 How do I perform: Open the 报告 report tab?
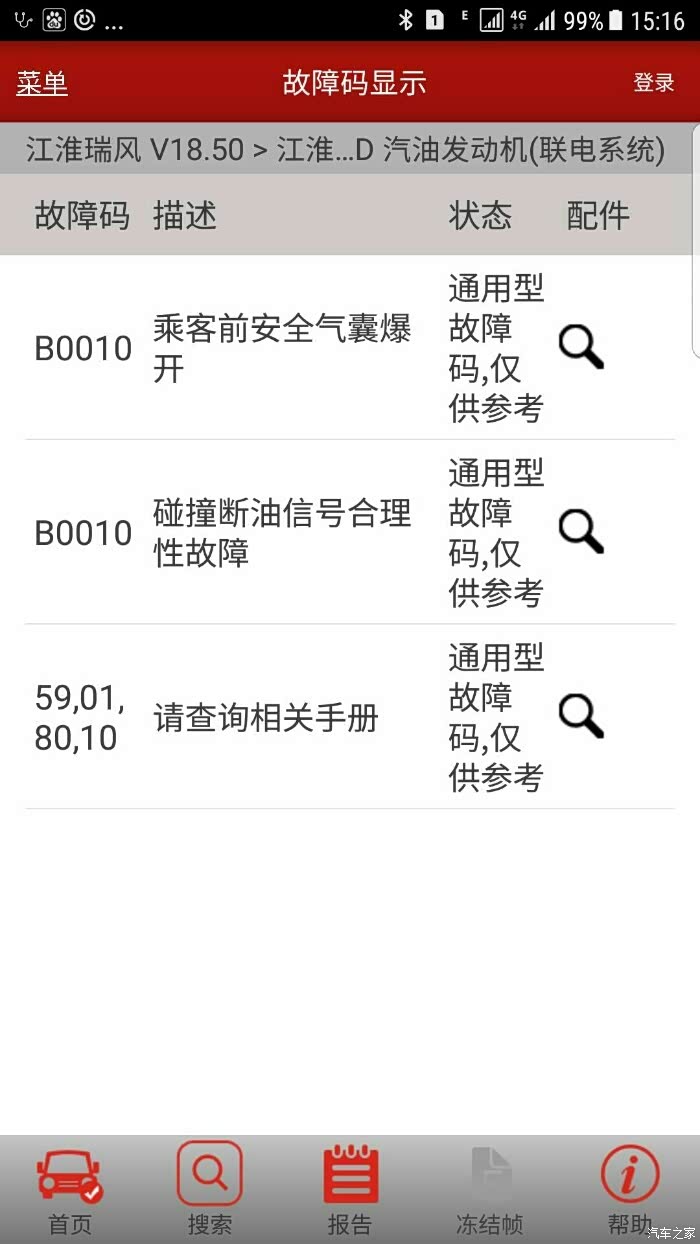(350, 1190)
